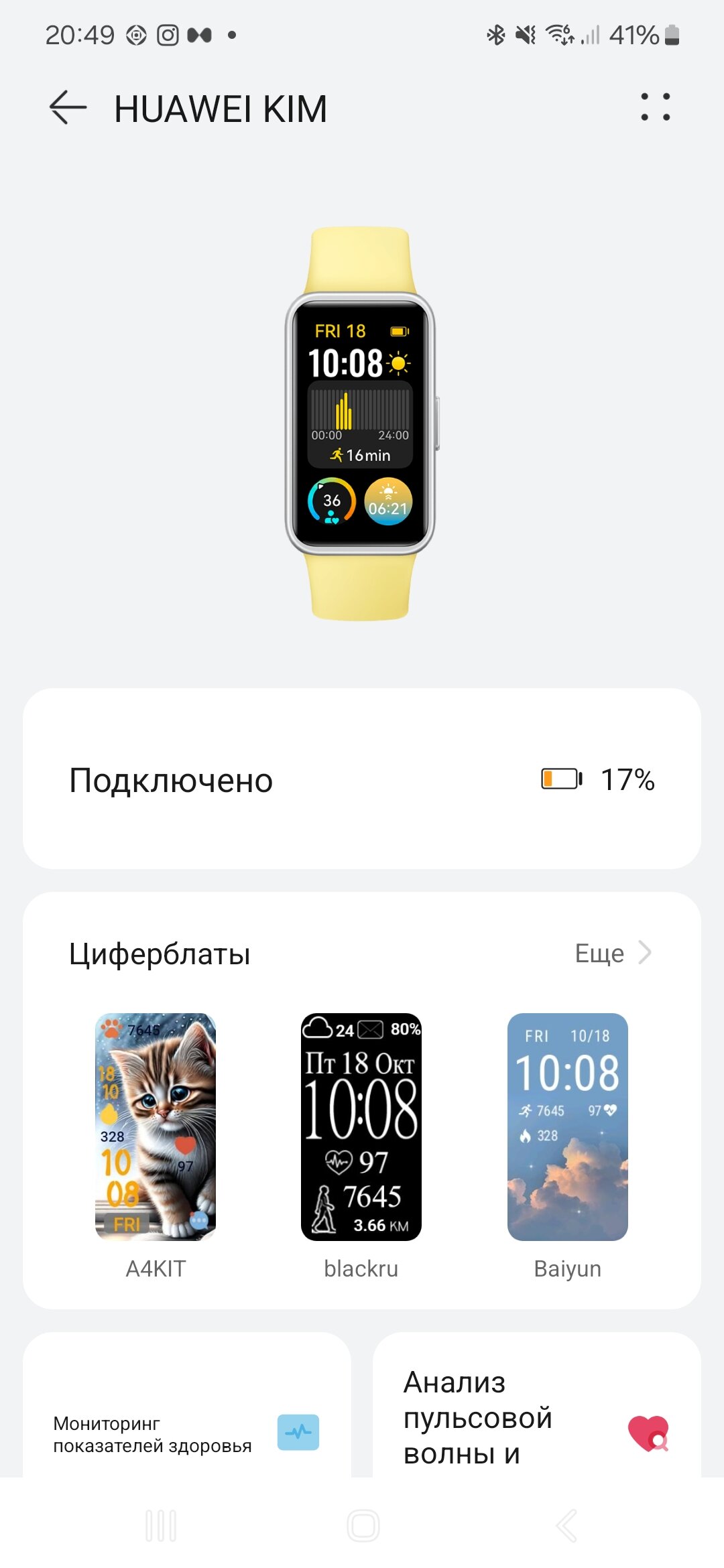Open more watch faces via Еще
This screenshot has width=724, height=1568.
[x=613, y=953]
